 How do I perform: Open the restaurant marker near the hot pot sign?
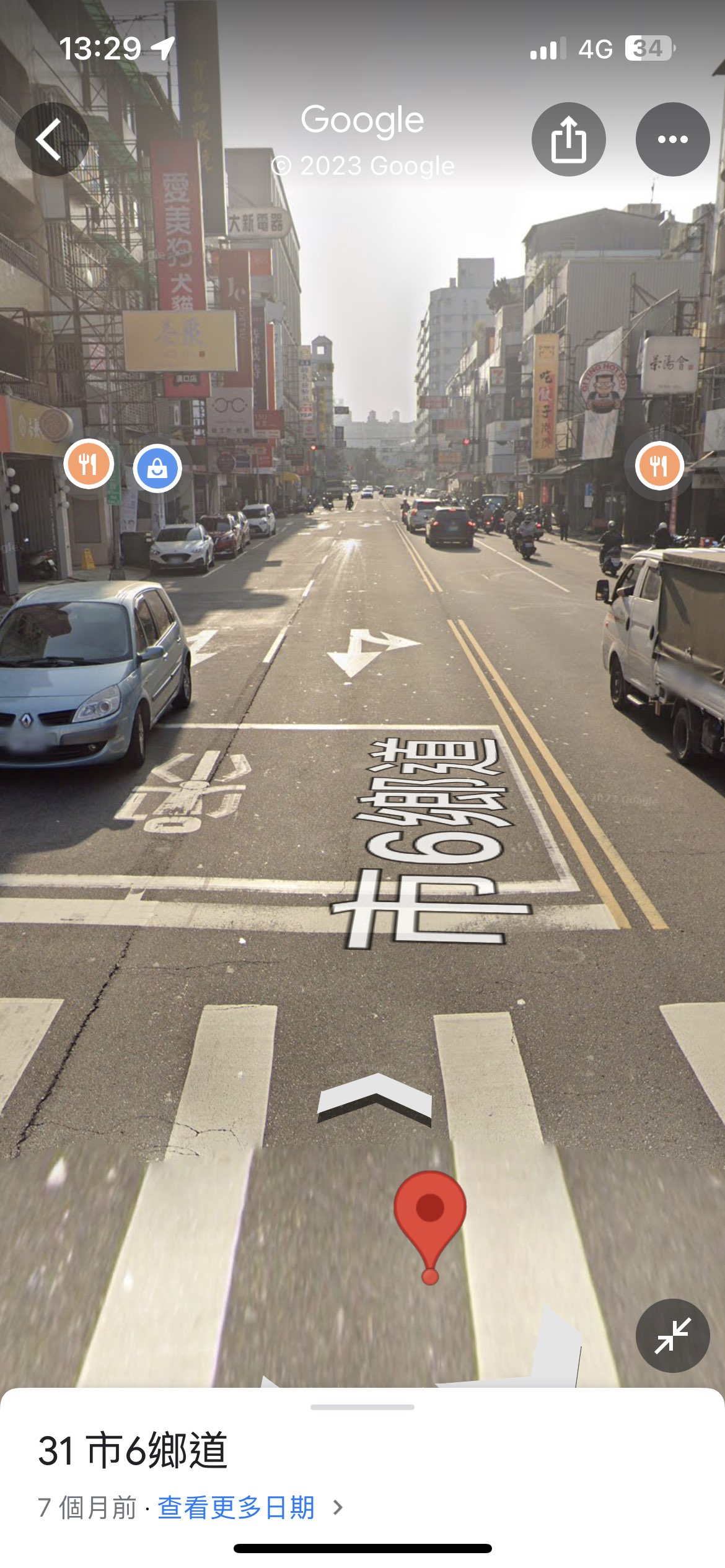click(x=659, y=466)
